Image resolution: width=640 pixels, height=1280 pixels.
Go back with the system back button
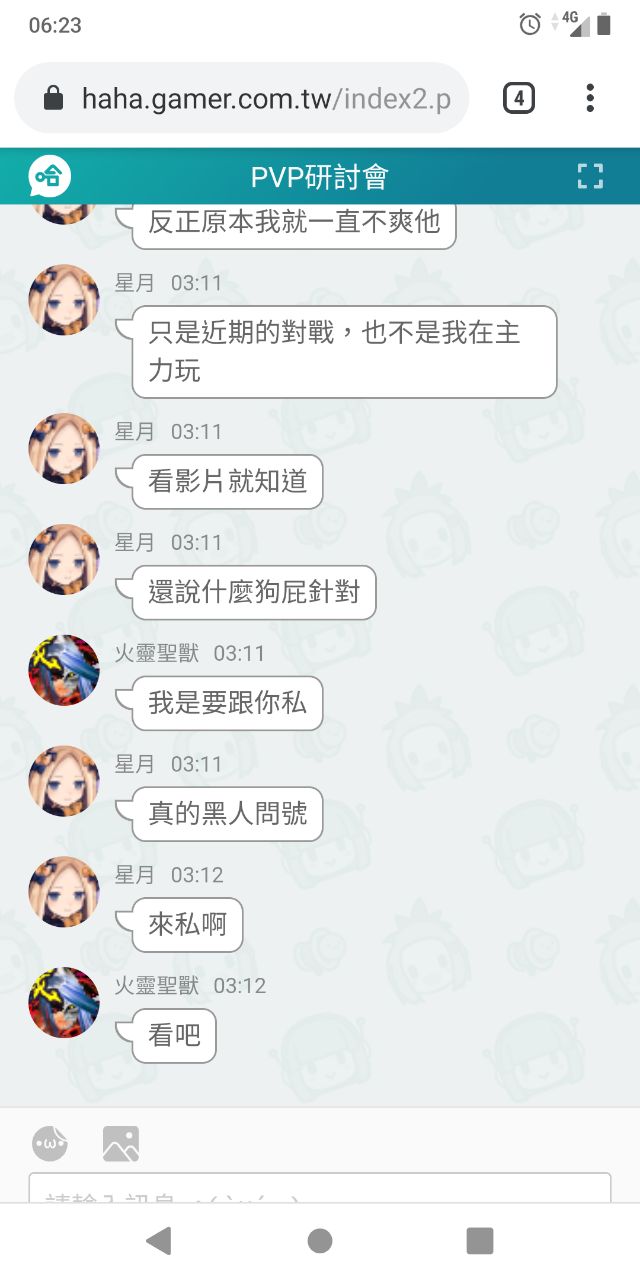pyautogui.click(x=159, y=1241)
